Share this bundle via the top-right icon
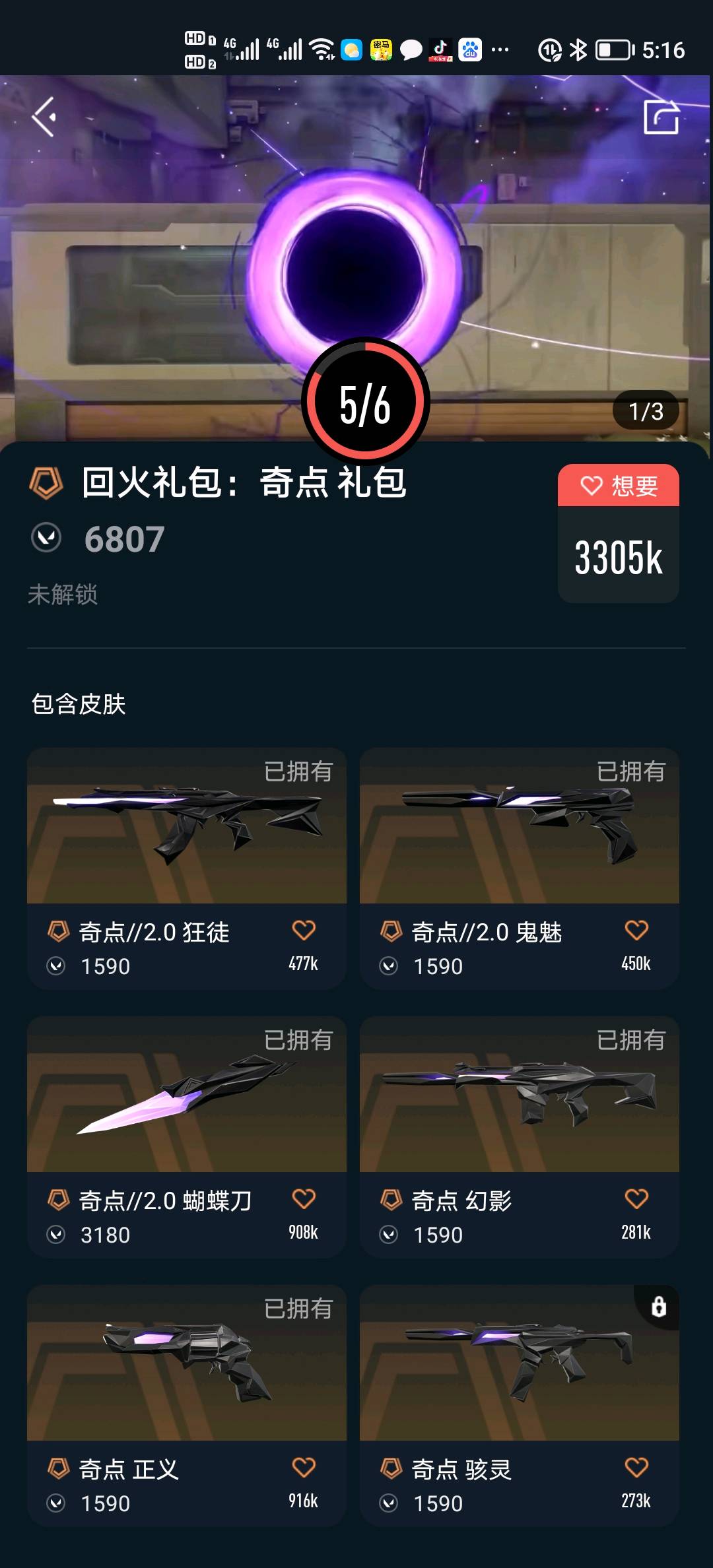Image resolution: width=713 pixels, height=1568 pixels. pos(661,117)
